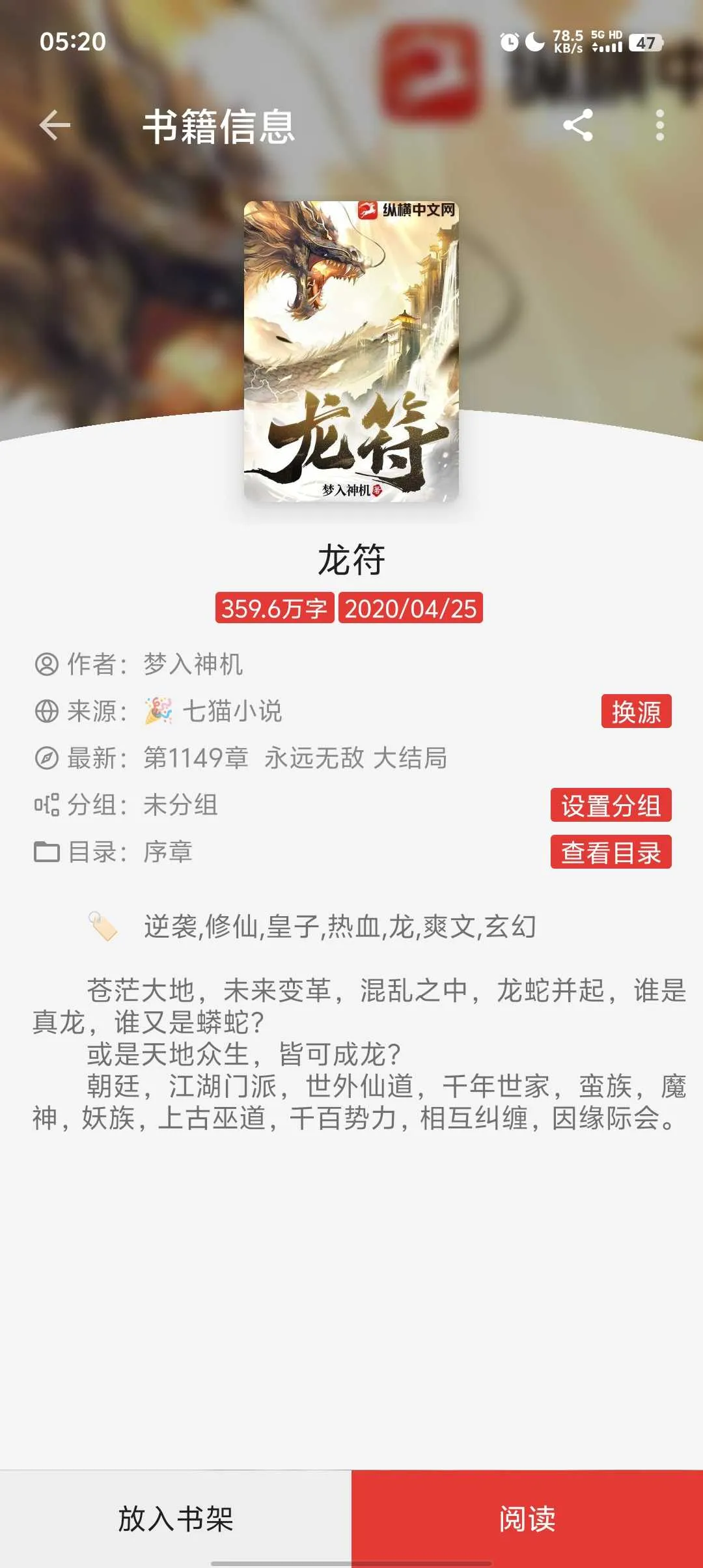
Task: Tap 换源 to change the book source
Action: [636, 711]
